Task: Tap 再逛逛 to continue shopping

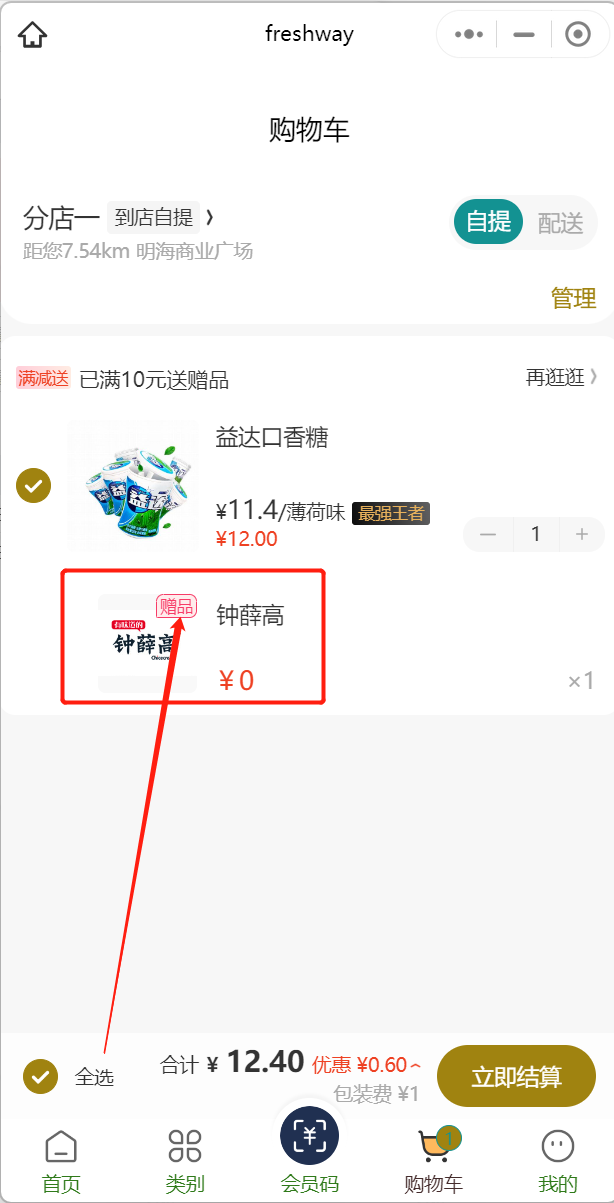Action: pyautogui.click(x=561, y=377)
